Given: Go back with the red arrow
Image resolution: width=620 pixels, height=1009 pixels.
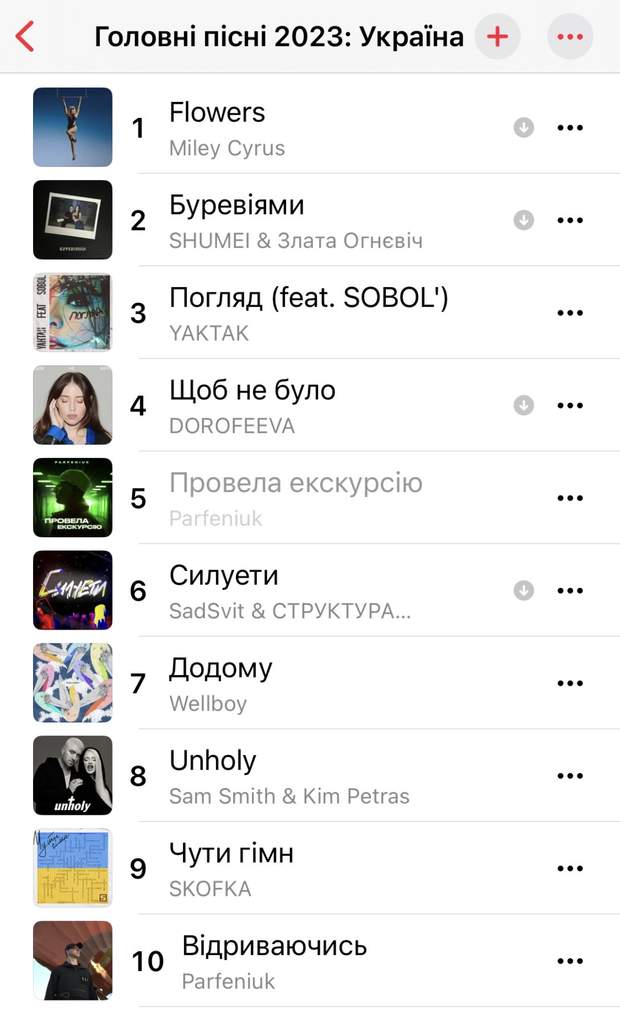Looking at the screenshot, I should pos(25,37).
